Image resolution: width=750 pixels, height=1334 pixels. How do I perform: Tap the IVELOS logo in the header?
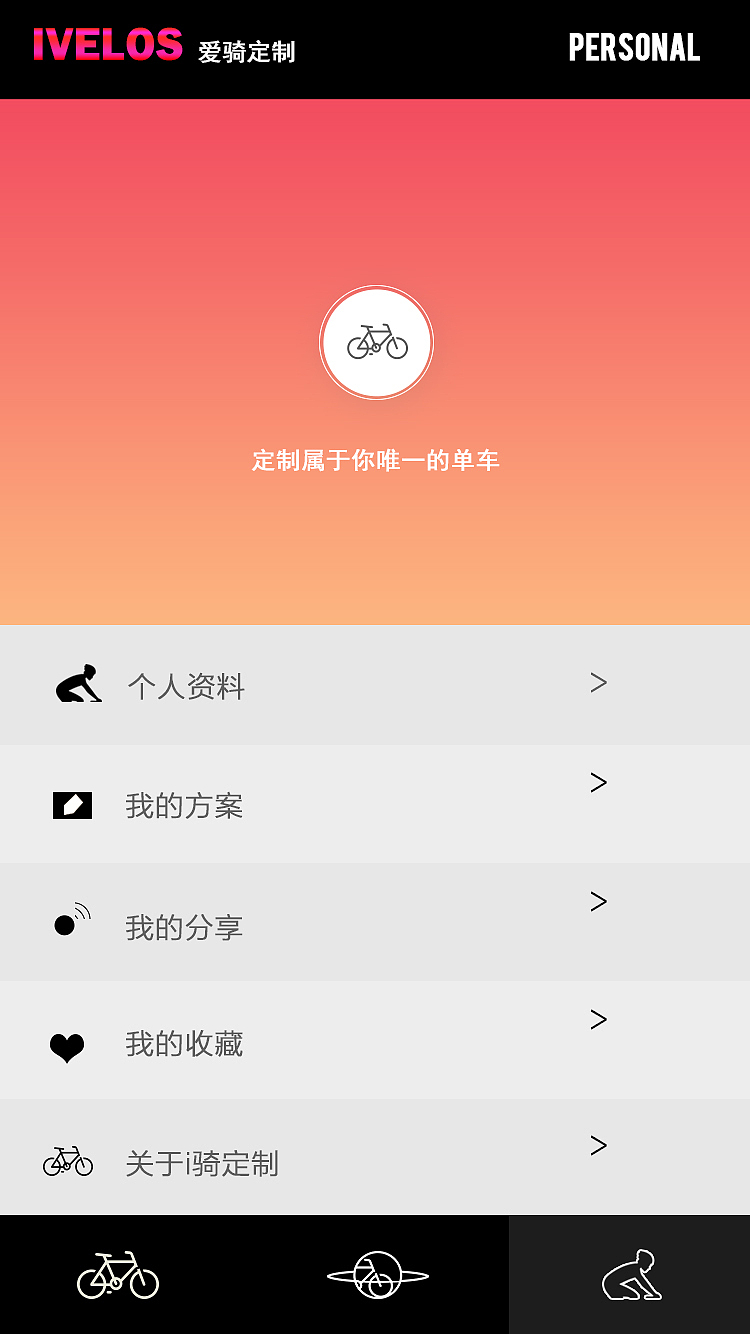[x=104, y=46]
